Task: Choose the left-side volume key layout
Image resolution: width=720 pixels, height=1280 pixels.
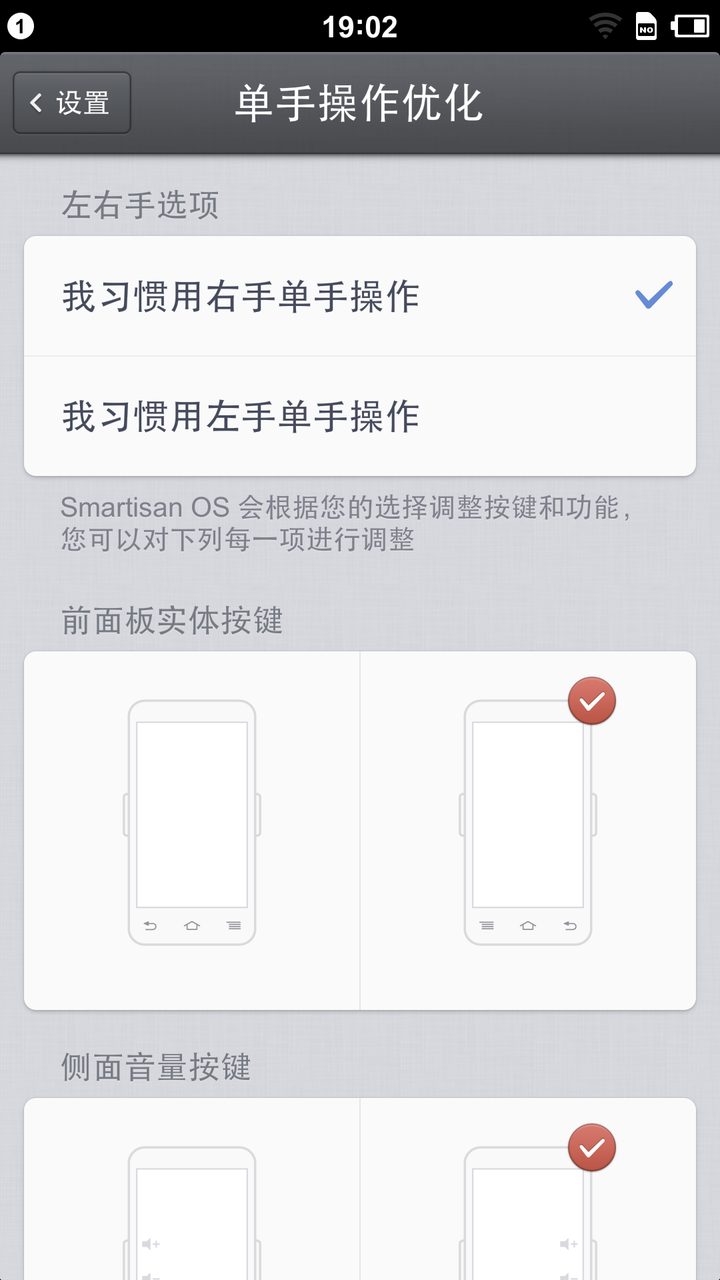Action: 192,1189
